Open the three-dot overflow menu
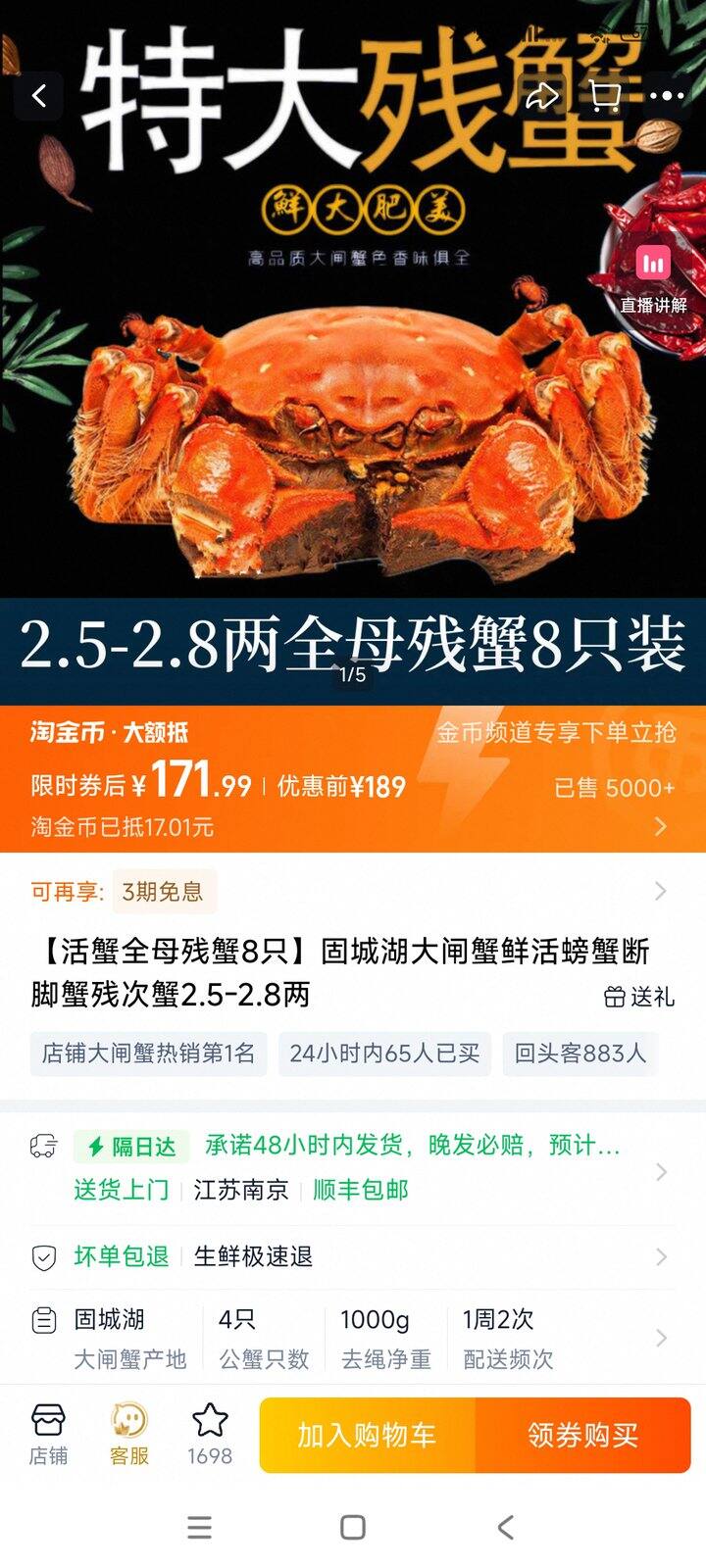The width and height of the screenshot is (706, 1568). coord(667,96)
